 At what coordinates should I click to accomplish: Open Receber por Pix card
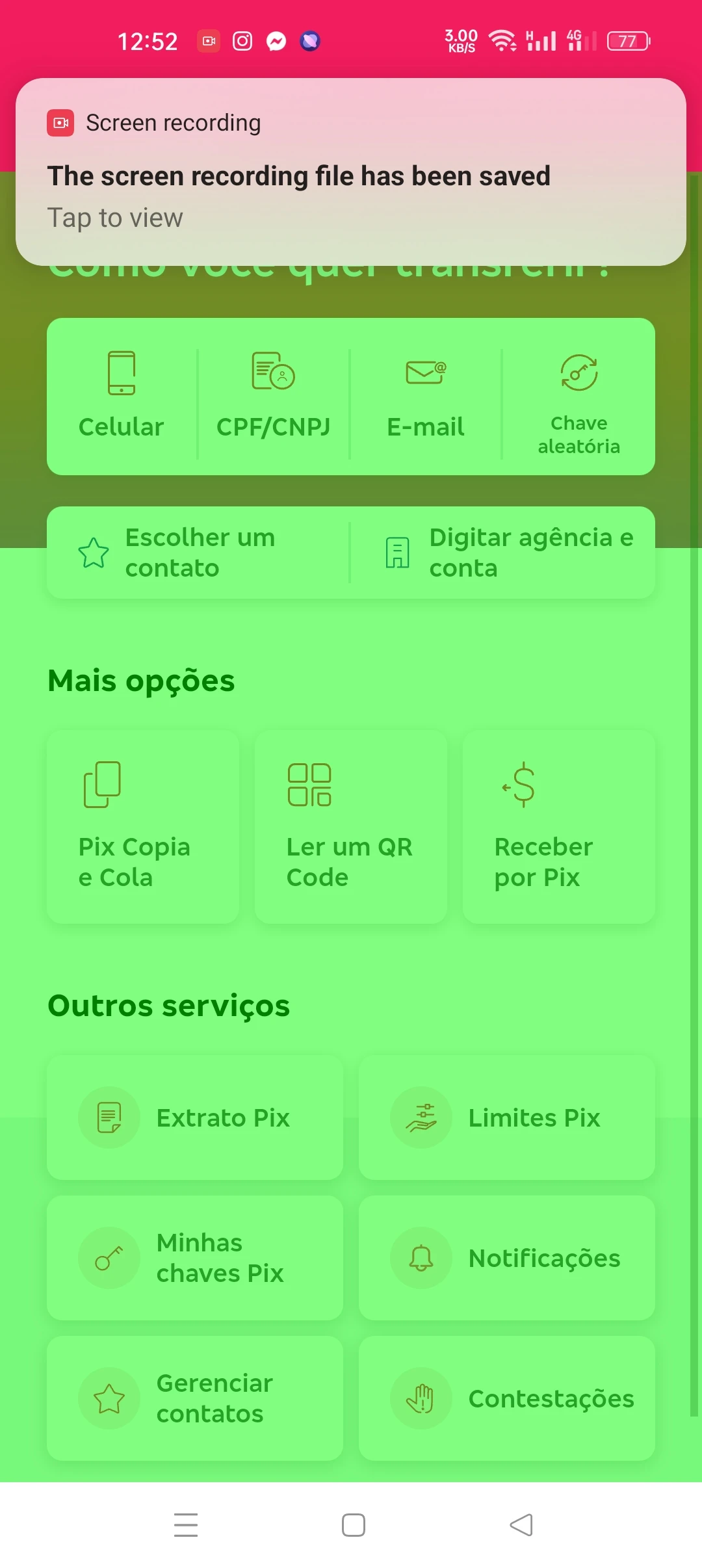(x=559, y=826)
